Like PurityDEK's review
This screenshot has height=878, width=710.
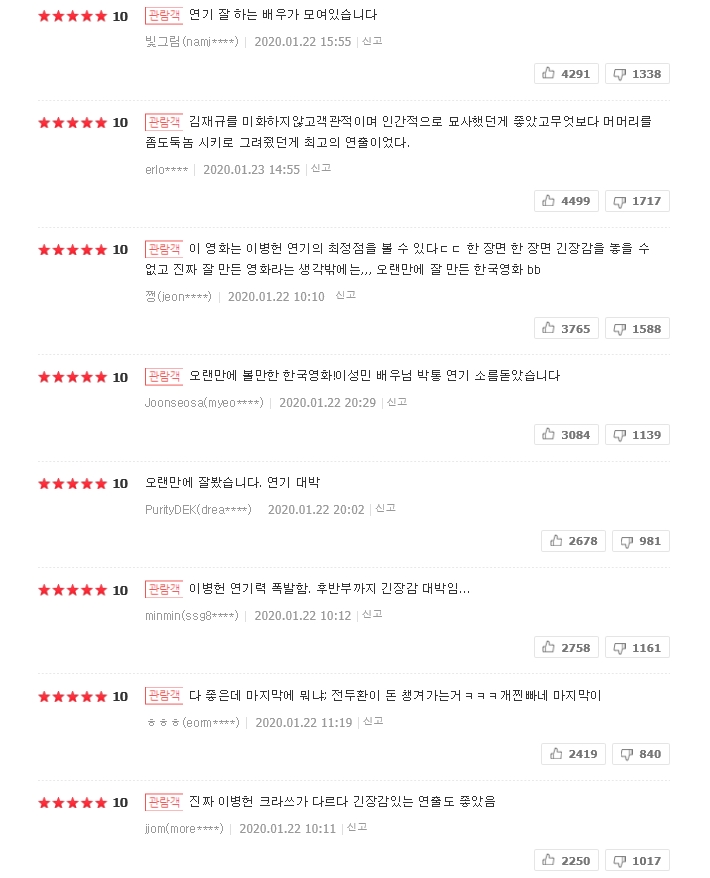click(x=573, y=541)
